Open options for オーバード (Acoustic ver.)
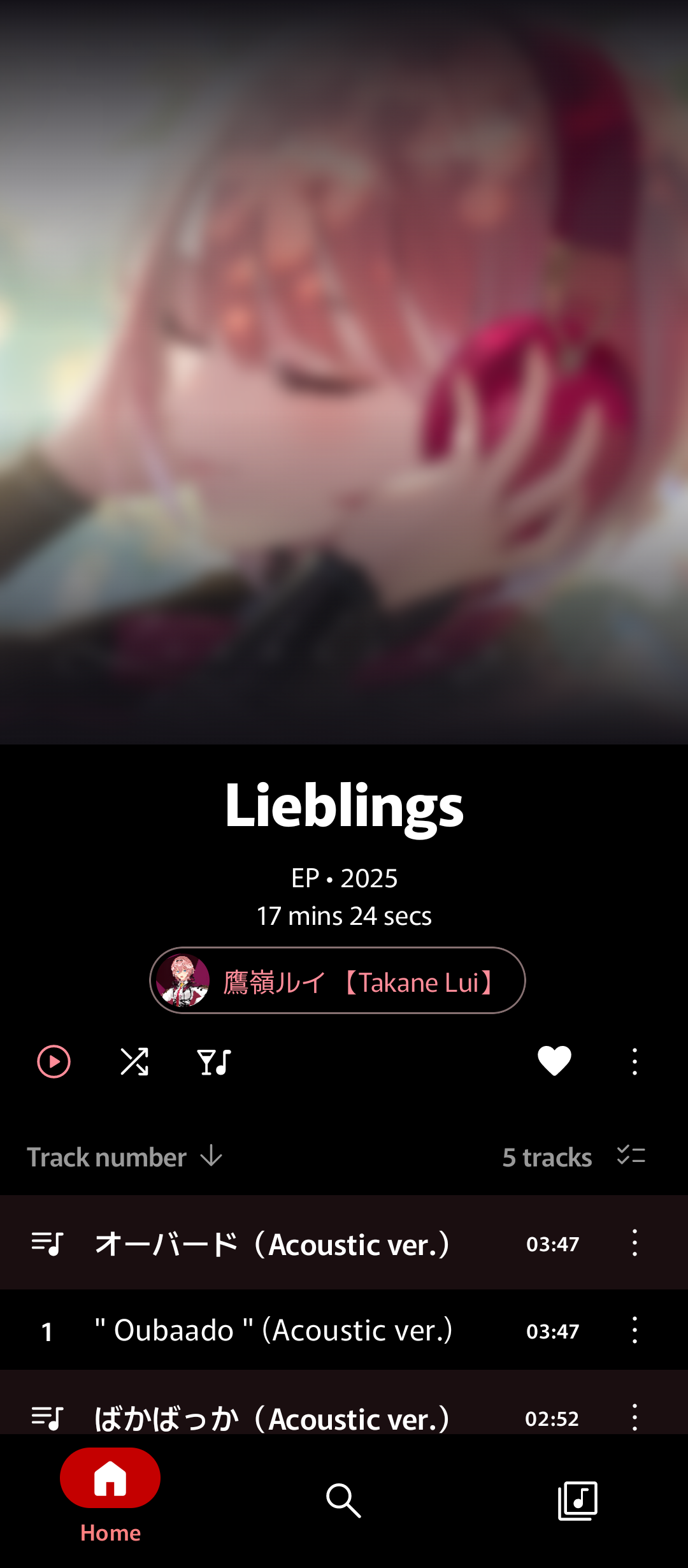Image resolution: width=688 pixels, height=1568 pixels. [634, 1243]
